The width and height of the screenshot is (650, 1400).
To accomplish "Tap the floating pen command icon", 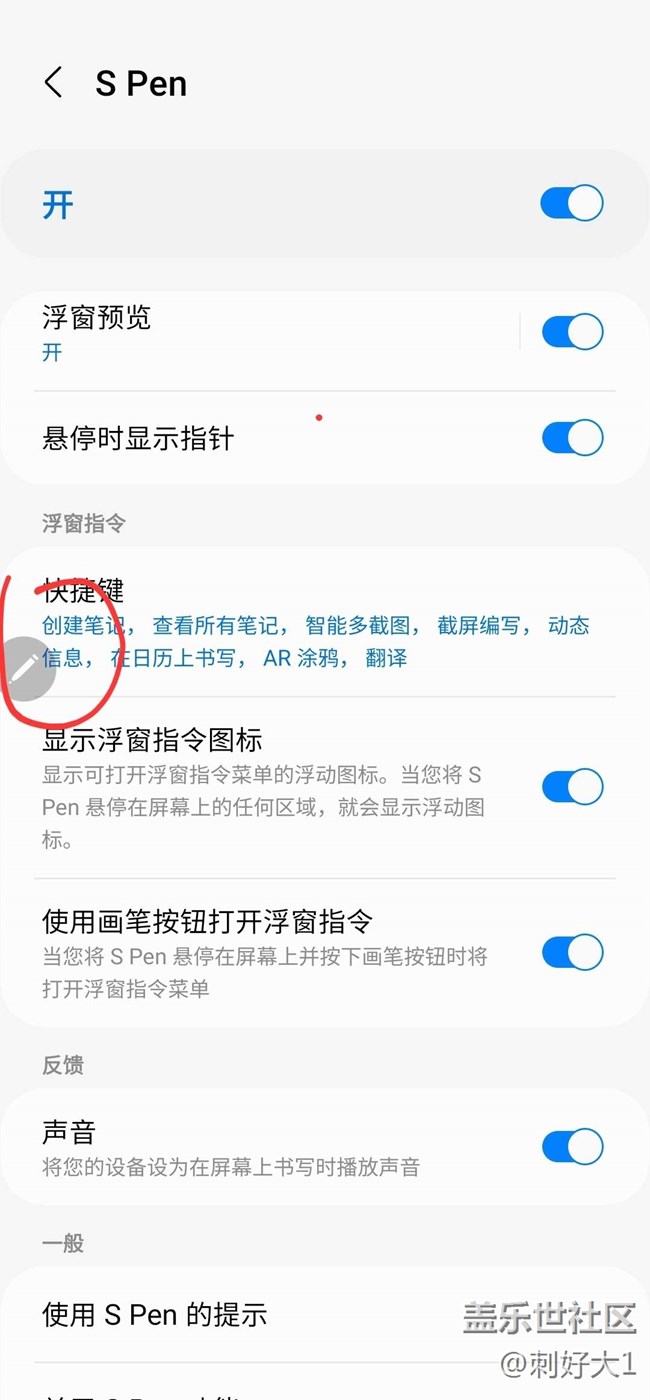I will point(25,668).
